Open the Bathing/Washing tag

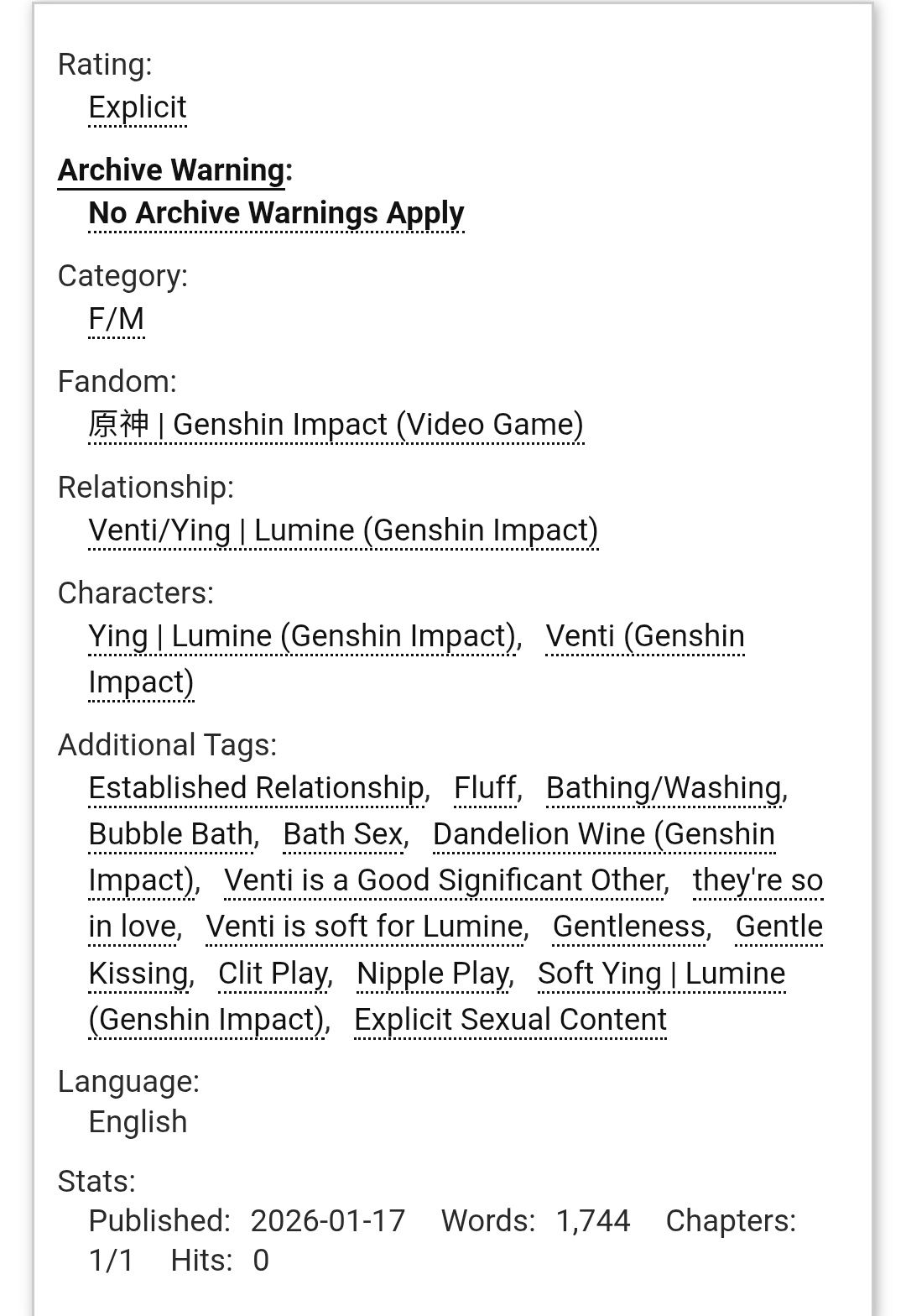664,788
